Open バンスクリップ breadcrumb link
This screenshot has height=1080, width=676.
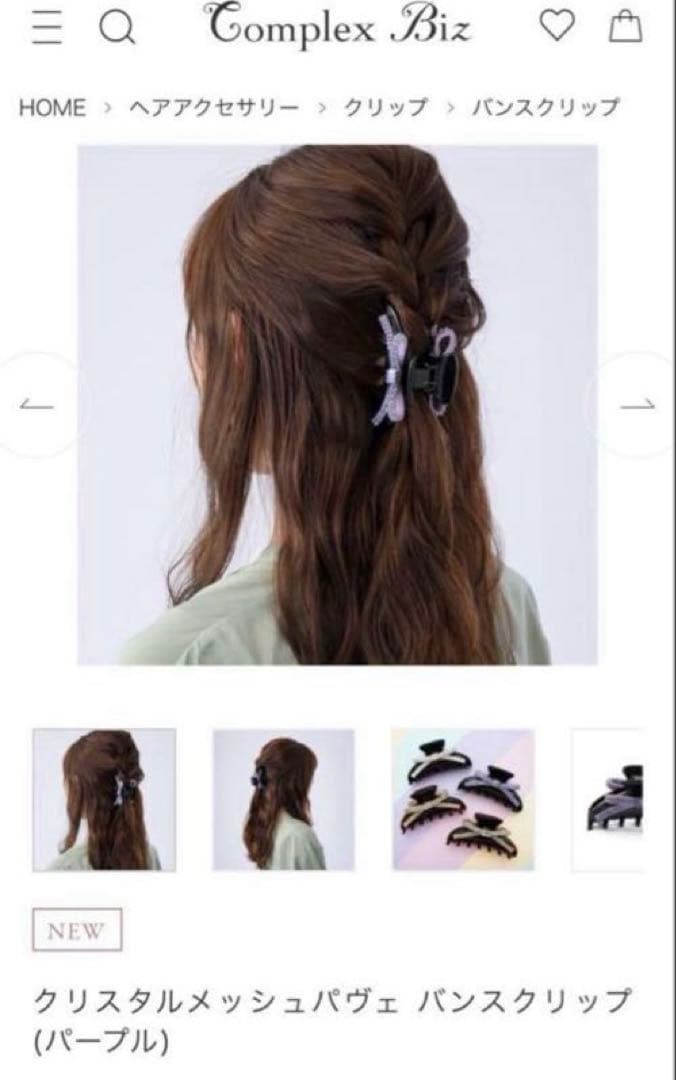coord(546,107)
